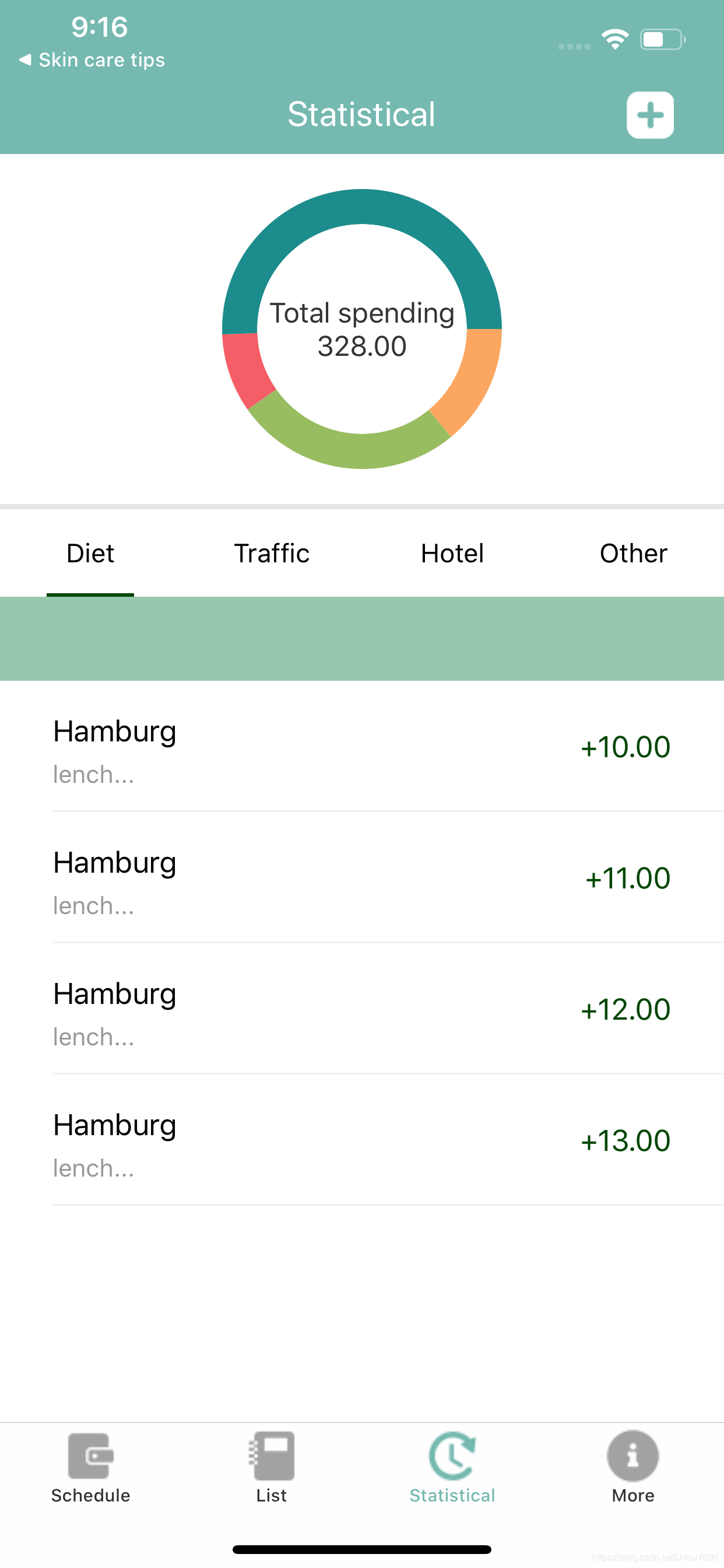Screen dimensions: 724x1568
Task: Go to the Schedule tab
Action: (90, 1467)
